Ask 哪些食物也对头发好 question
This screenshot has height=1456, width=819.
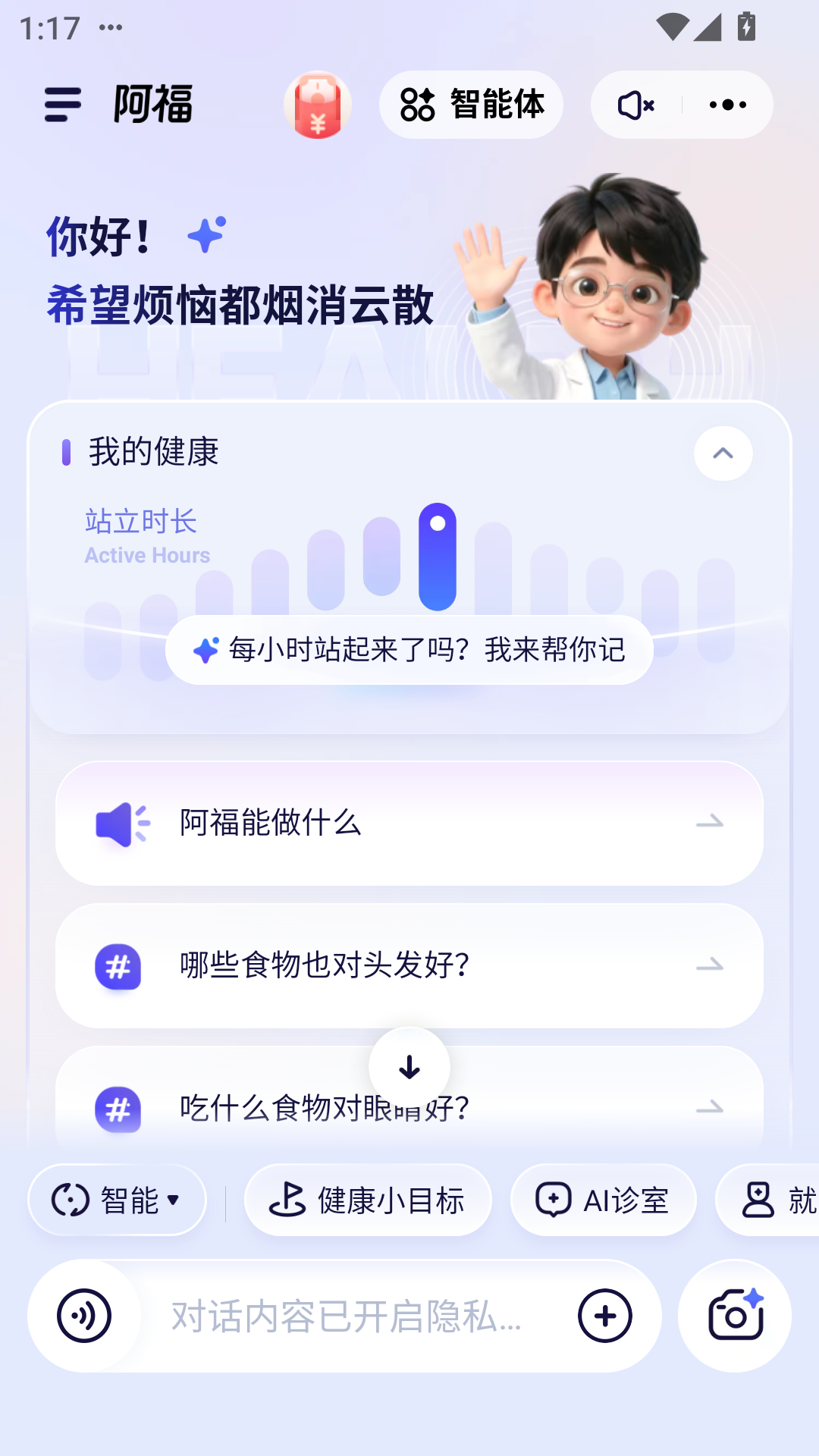pos(409,966)
